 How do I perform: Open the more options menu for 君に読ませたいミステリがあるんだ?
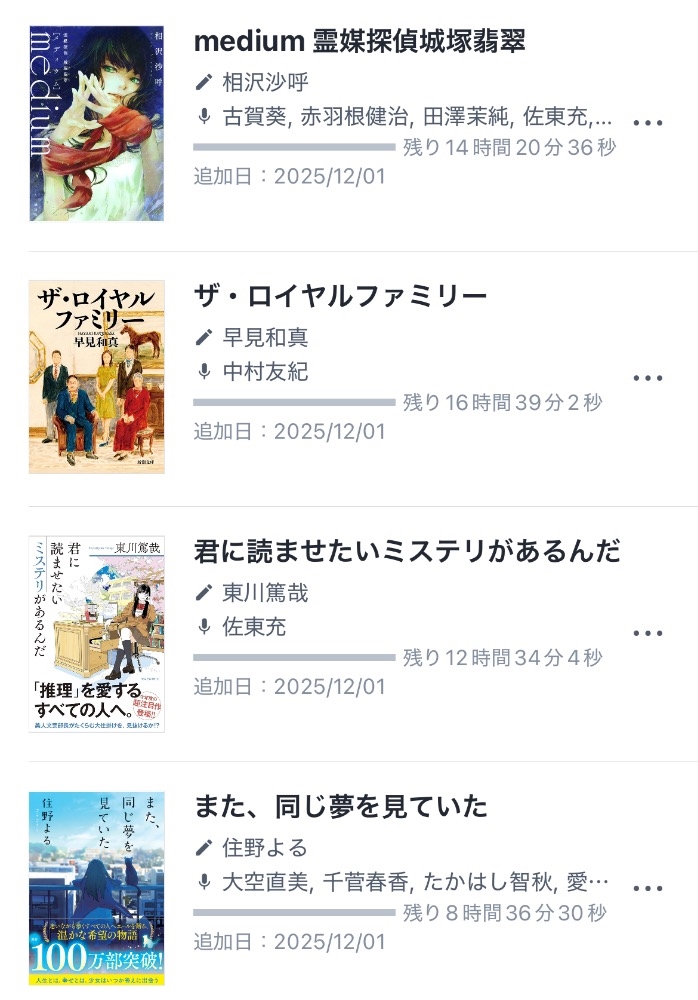coord(648,634)
